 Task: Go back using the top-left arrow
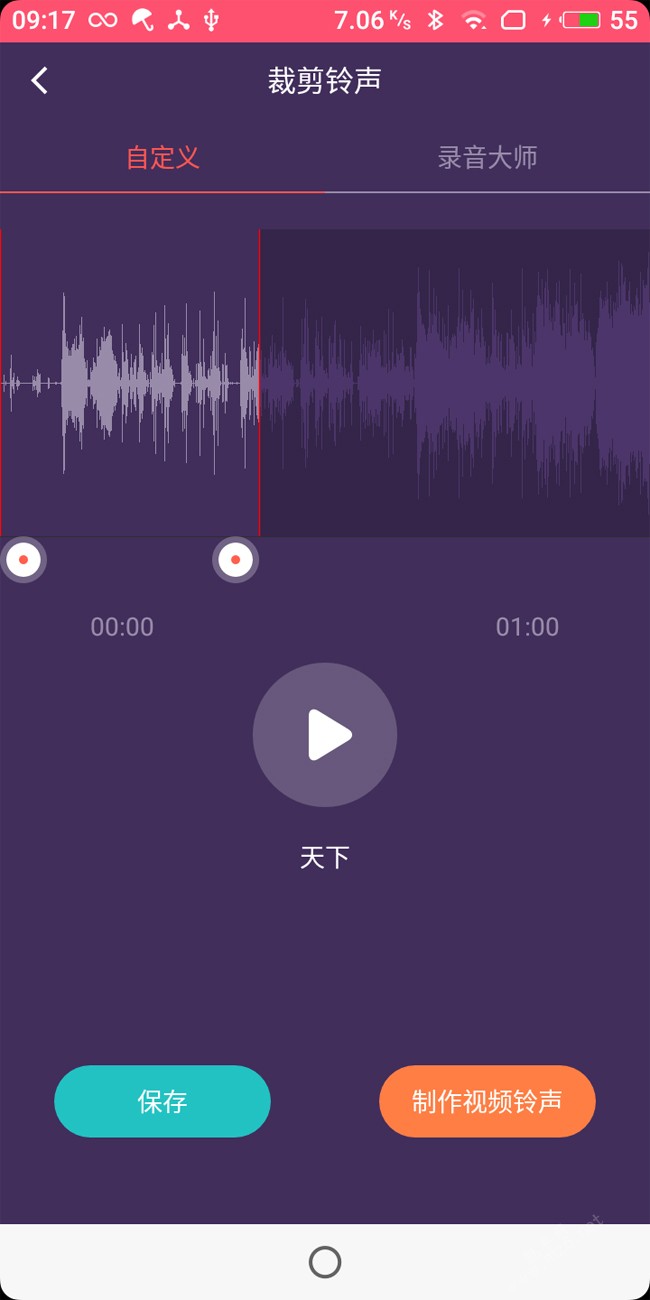40,80
